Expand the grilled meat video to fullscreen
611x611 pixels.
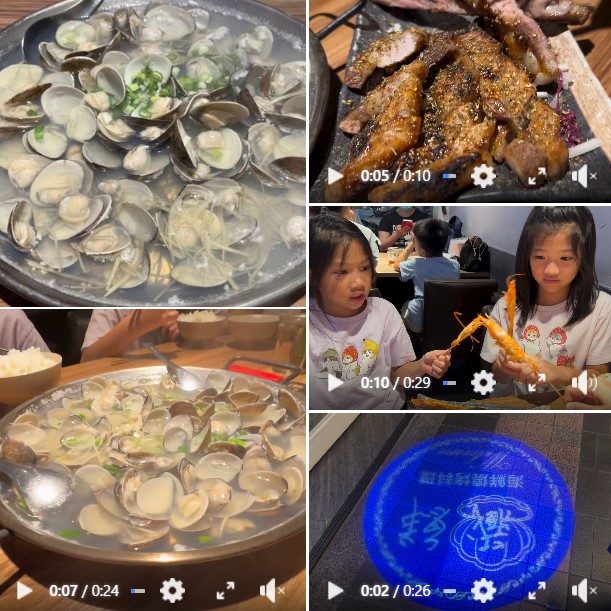coord(537,176)
